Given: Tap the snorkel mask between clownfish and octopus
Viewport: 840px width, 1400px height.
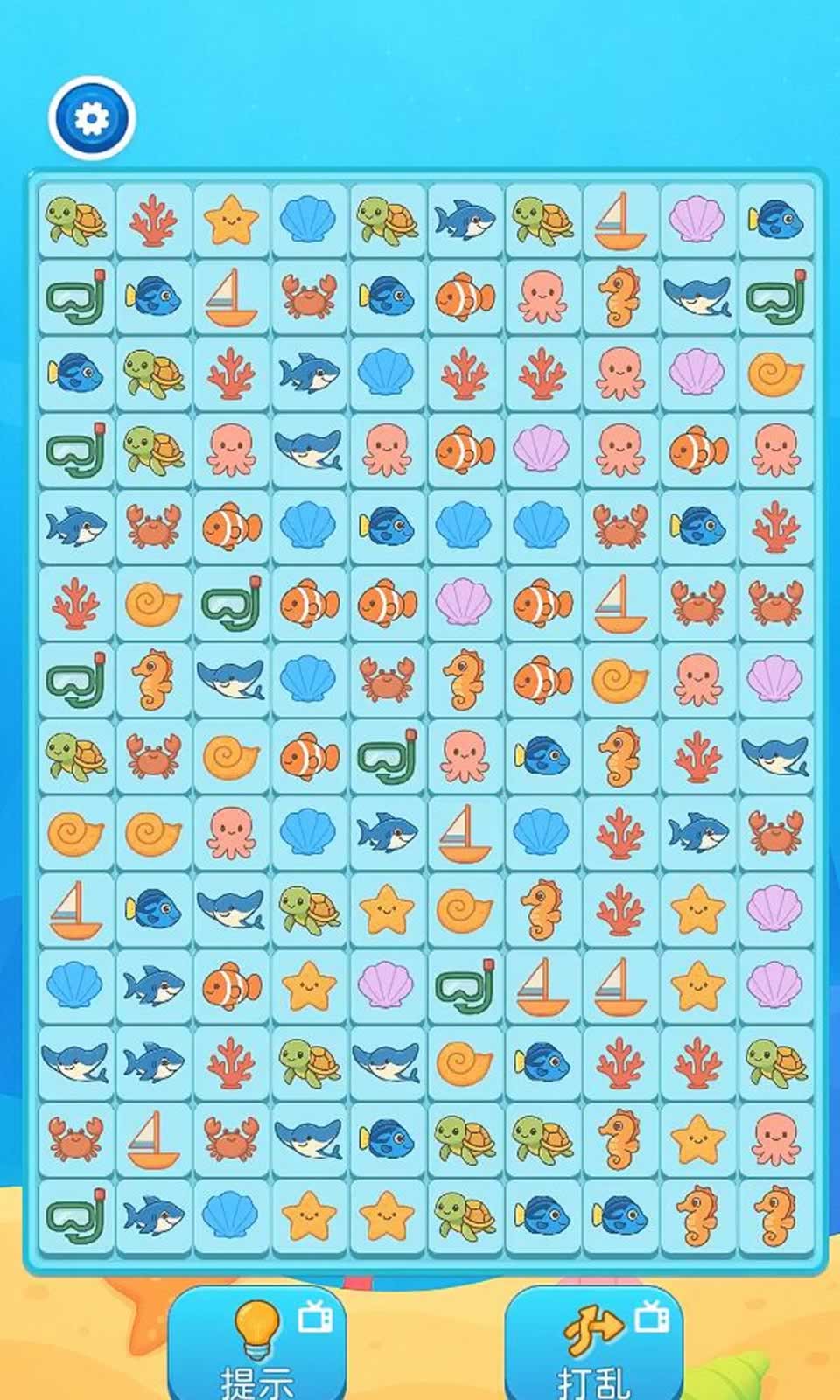Looking at the screenshot, I should pyautogui.click(x=387, y=757).
